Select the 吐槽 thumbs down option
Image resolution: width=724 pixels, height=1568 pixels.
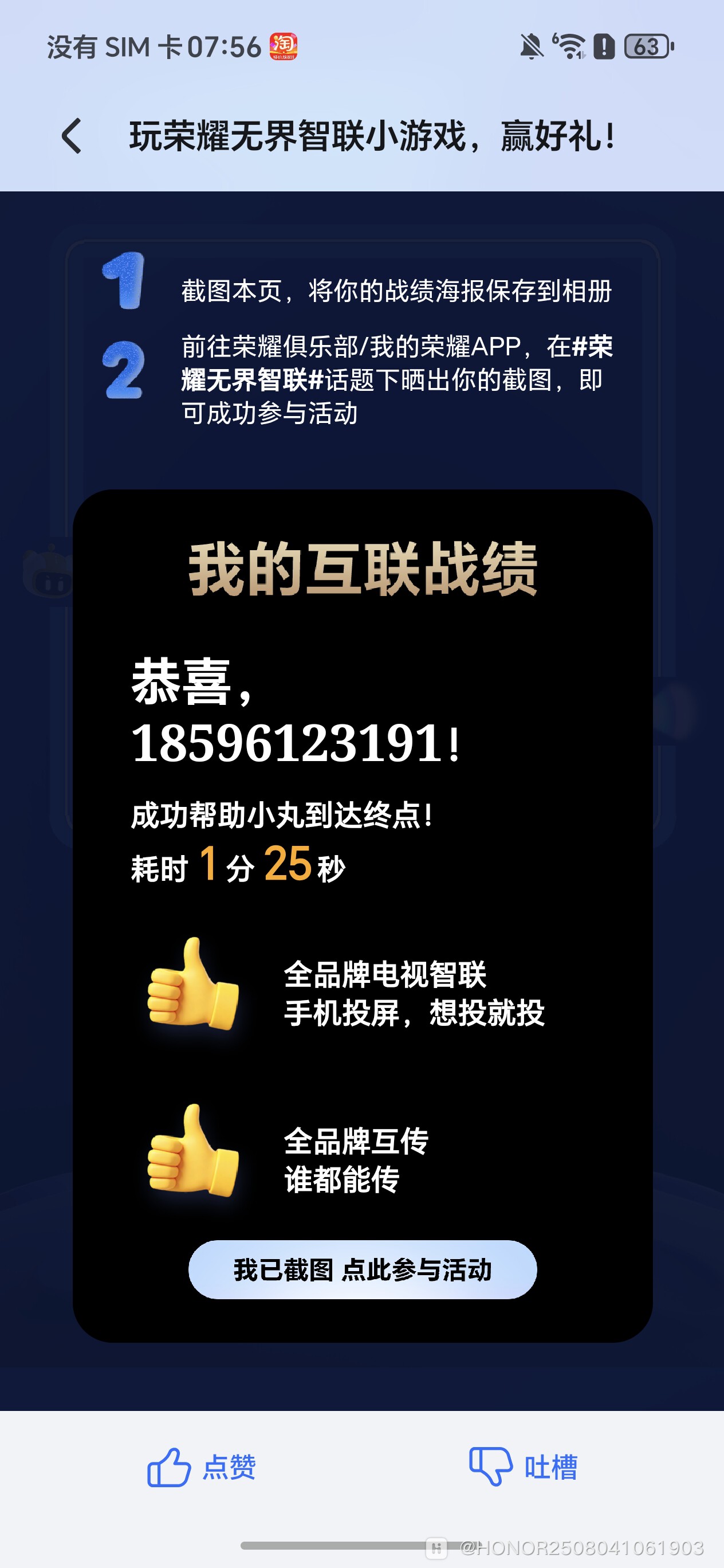pyautogui.click(x=523, y=1467)
